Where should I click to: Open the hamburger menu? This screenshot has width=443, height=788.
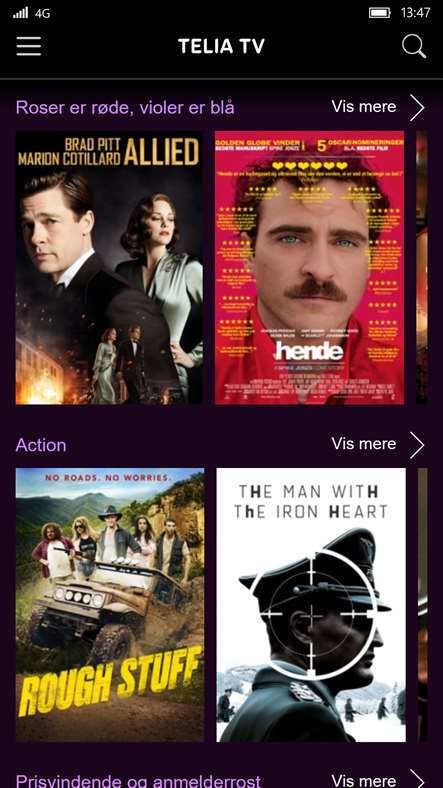pos(29,46)
